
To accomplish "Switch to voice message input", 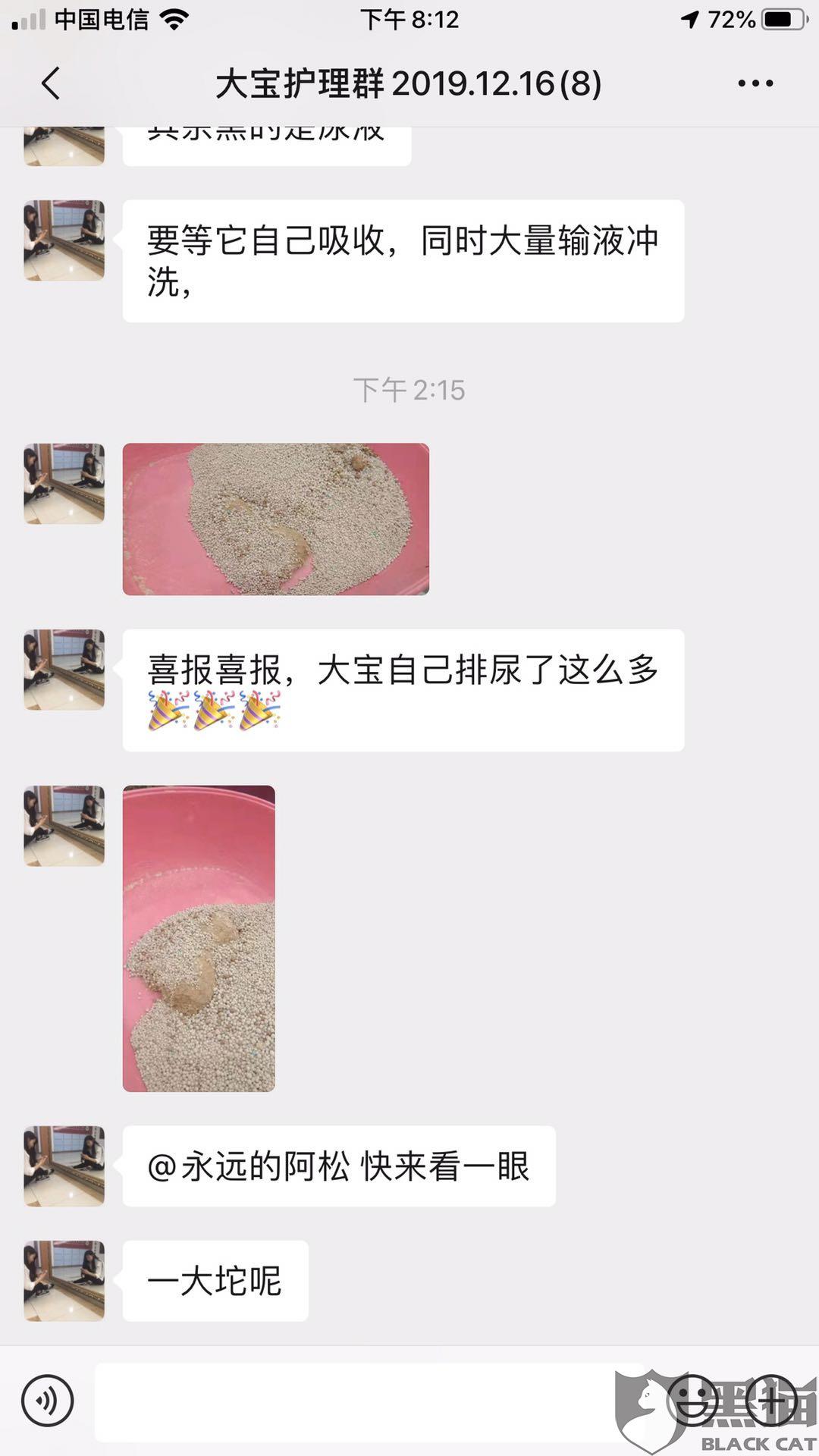I will pyautogui.click(x=47, y=1401).
